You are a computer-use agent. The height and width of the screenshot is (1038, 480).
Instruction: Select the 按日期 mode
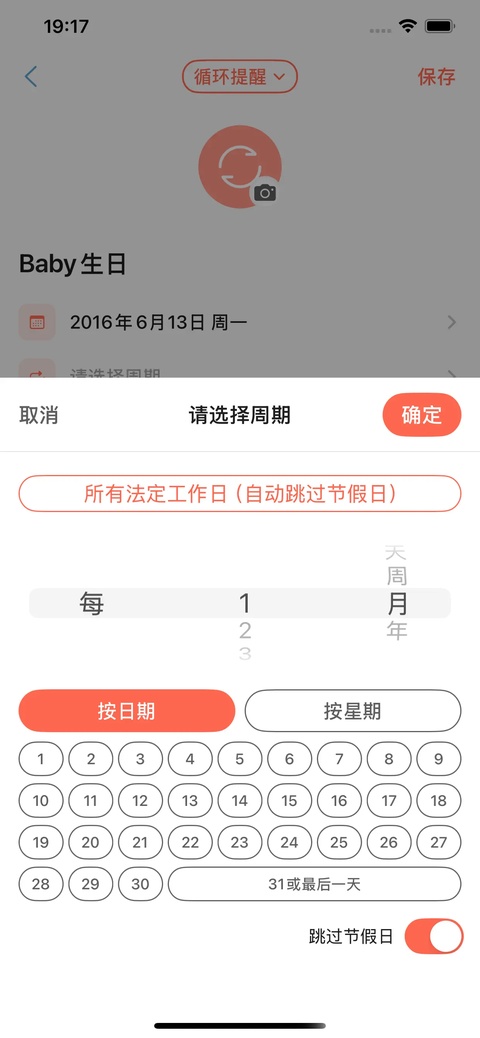(x=126, y=711)
